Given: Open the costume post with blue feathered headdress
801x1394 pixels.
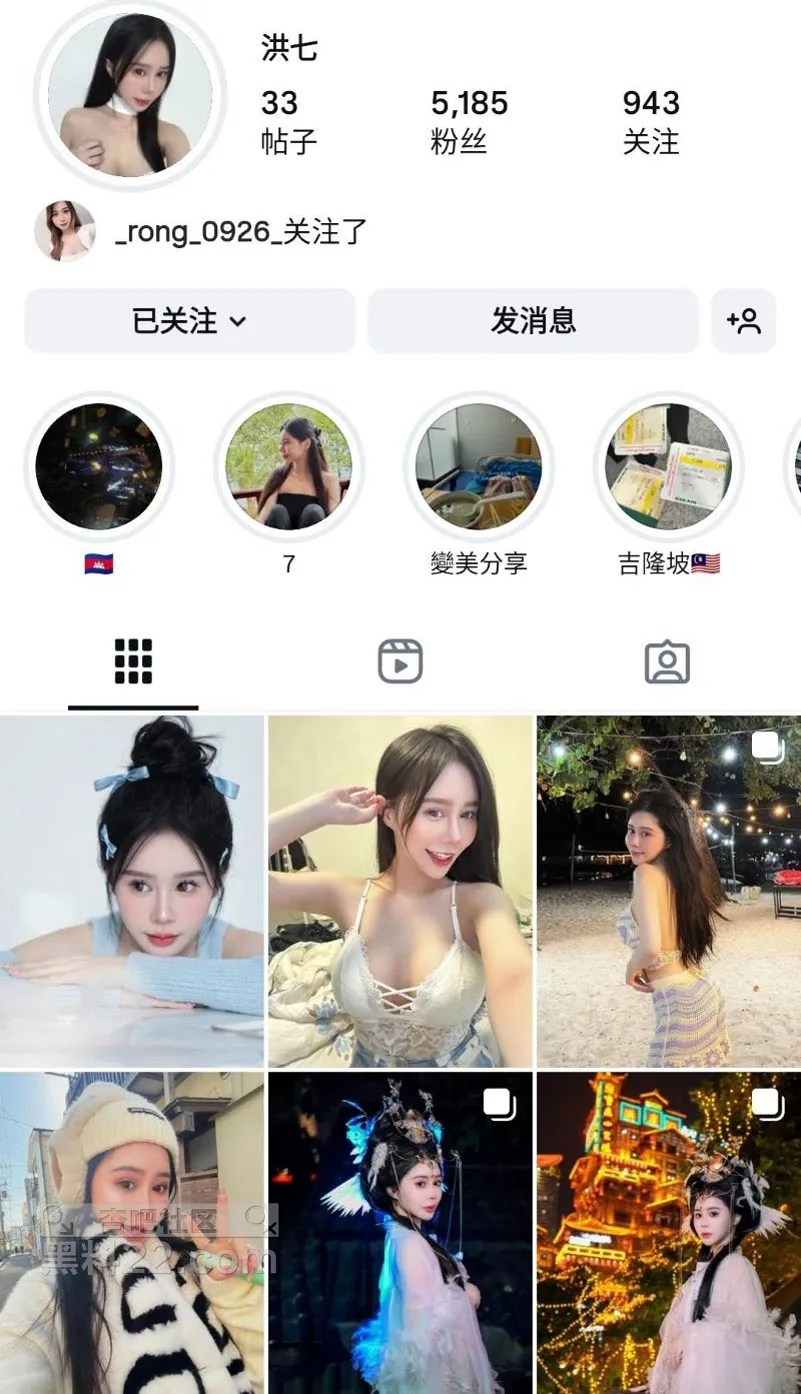Looking at the screenshot, I should click(x=400, y=1232).
